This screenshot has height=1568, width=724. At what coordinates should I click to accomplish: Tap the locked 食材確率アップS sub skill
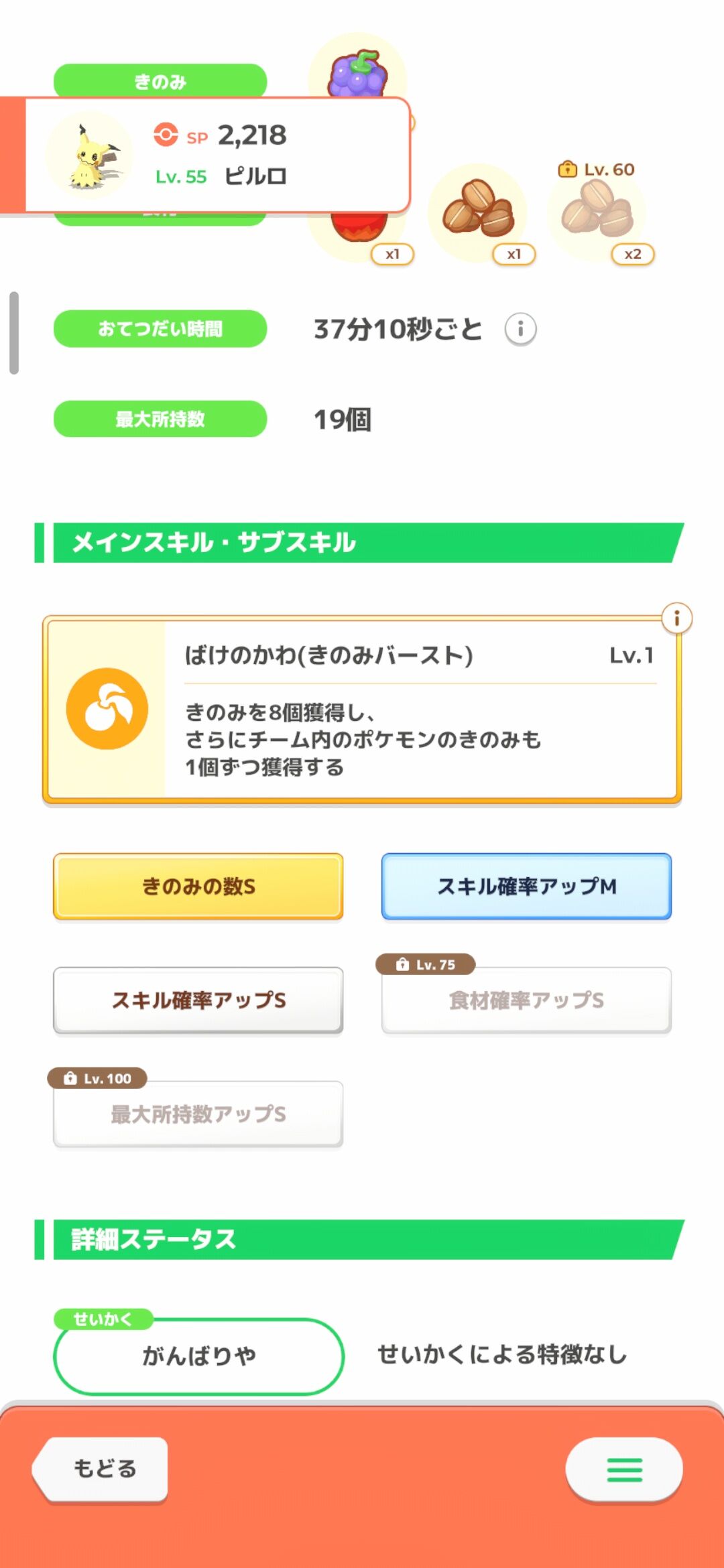(526, 1000)
